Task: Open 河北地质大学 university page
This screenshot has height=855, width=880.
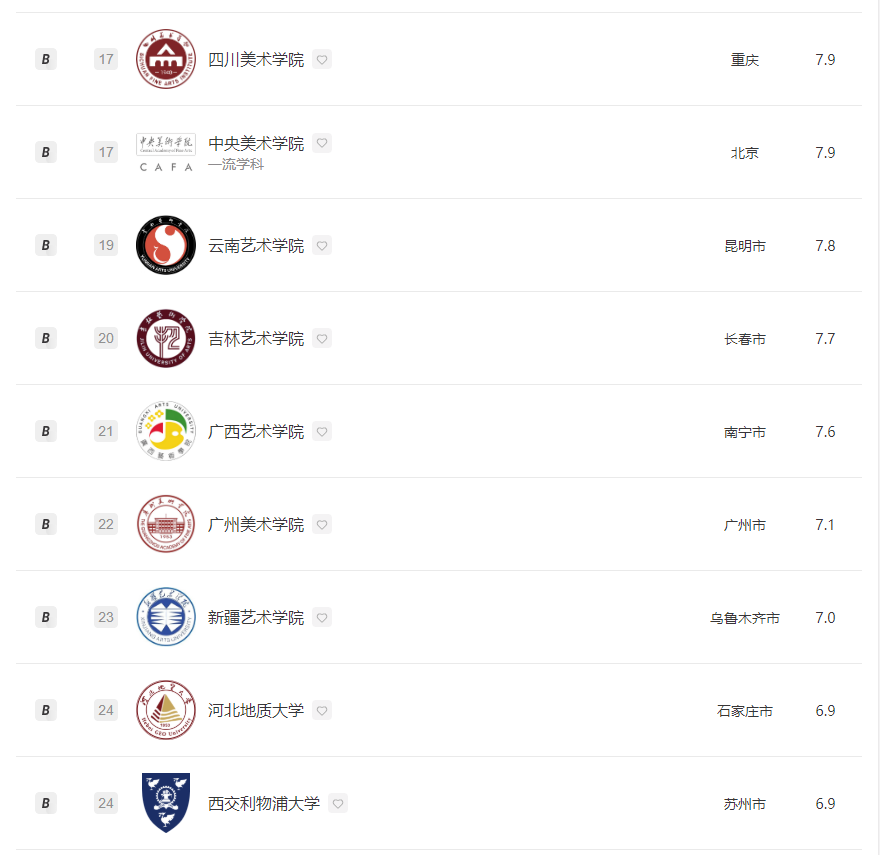Action: click(x=255, y=711)
